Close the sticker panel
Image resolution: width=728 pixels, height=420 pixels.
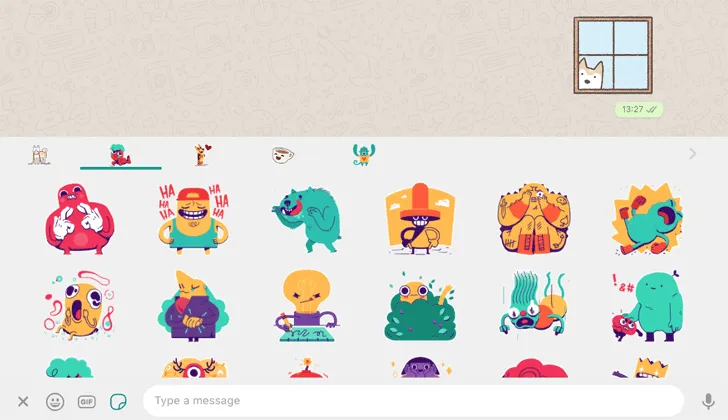(23, 401)
